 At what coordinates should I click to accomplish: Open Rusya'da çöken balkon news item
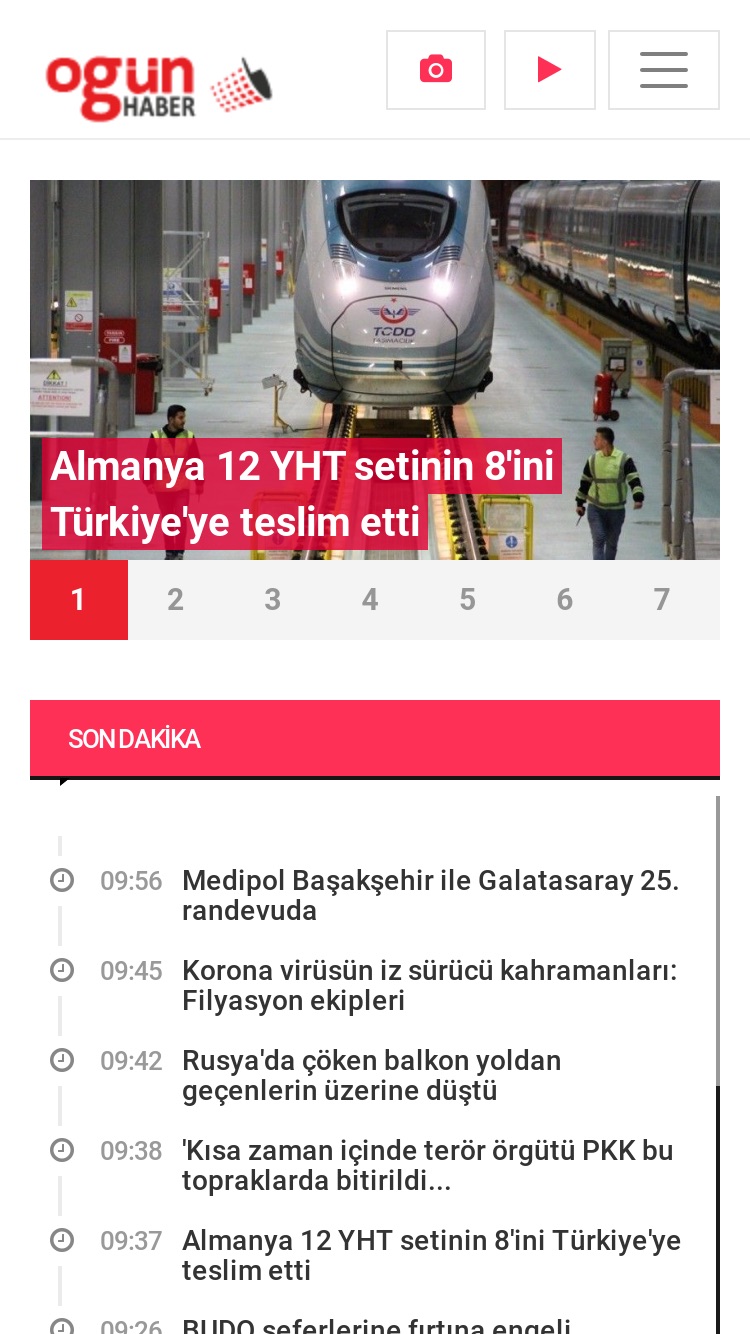pyautogui.click(x=372, y=1076)
